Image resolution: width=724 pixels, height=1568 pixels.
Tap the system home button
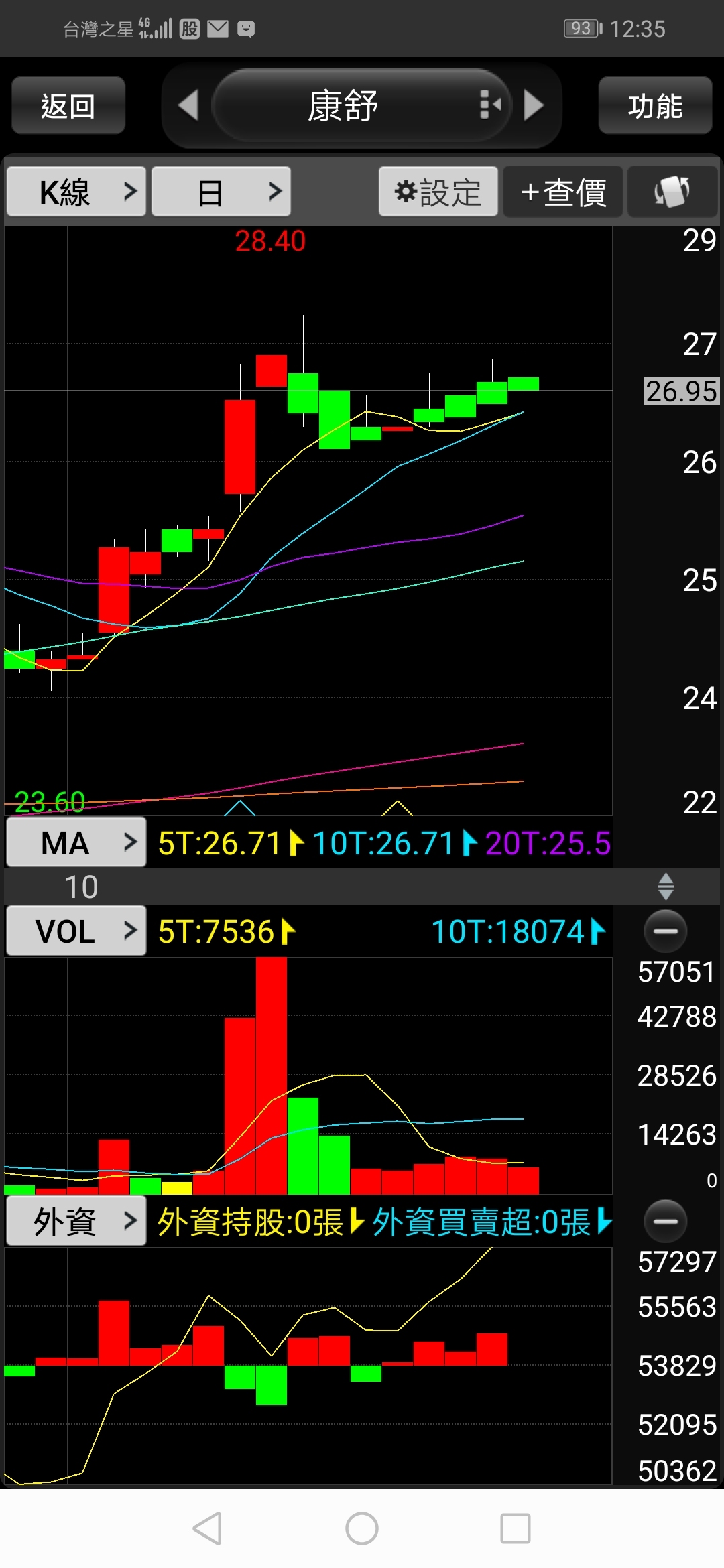coord(362,1528)
